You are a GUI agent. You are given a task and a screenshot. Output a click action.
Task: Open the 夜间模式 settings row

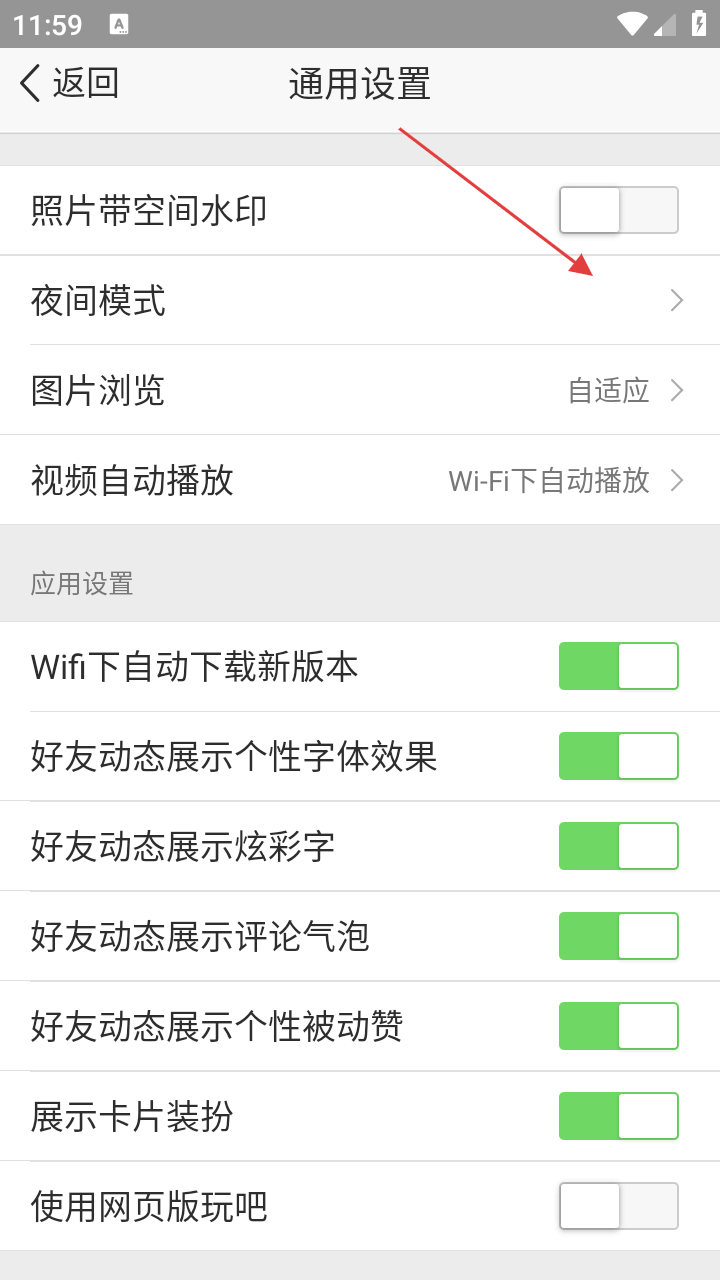360,300
